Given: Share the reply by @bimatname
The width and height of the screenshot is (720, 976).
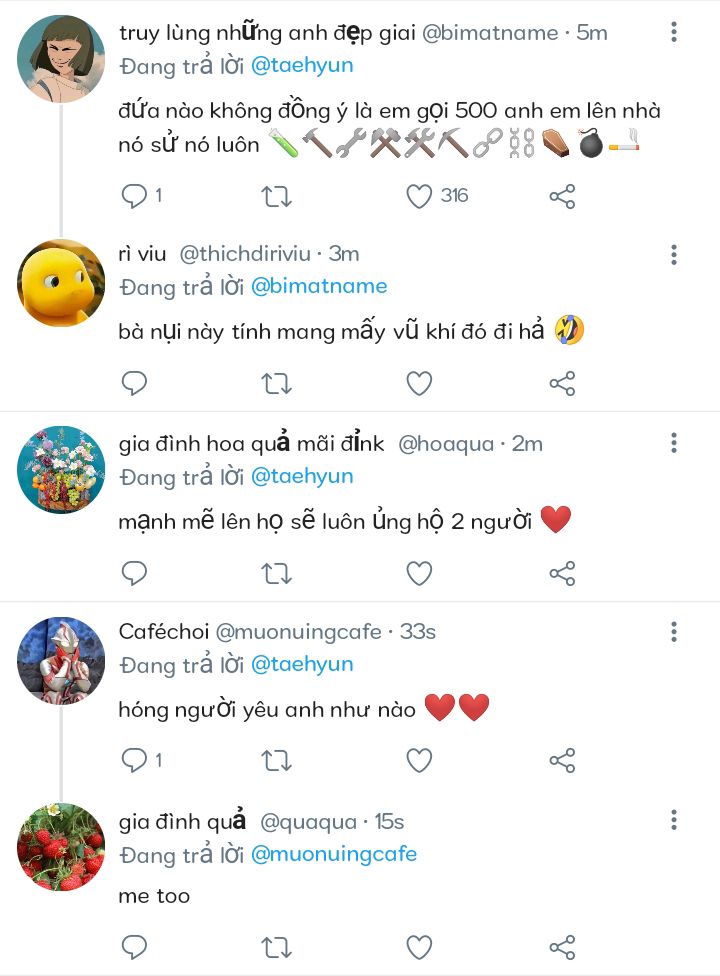Looking at the screenshot, I should coord(563,196).
